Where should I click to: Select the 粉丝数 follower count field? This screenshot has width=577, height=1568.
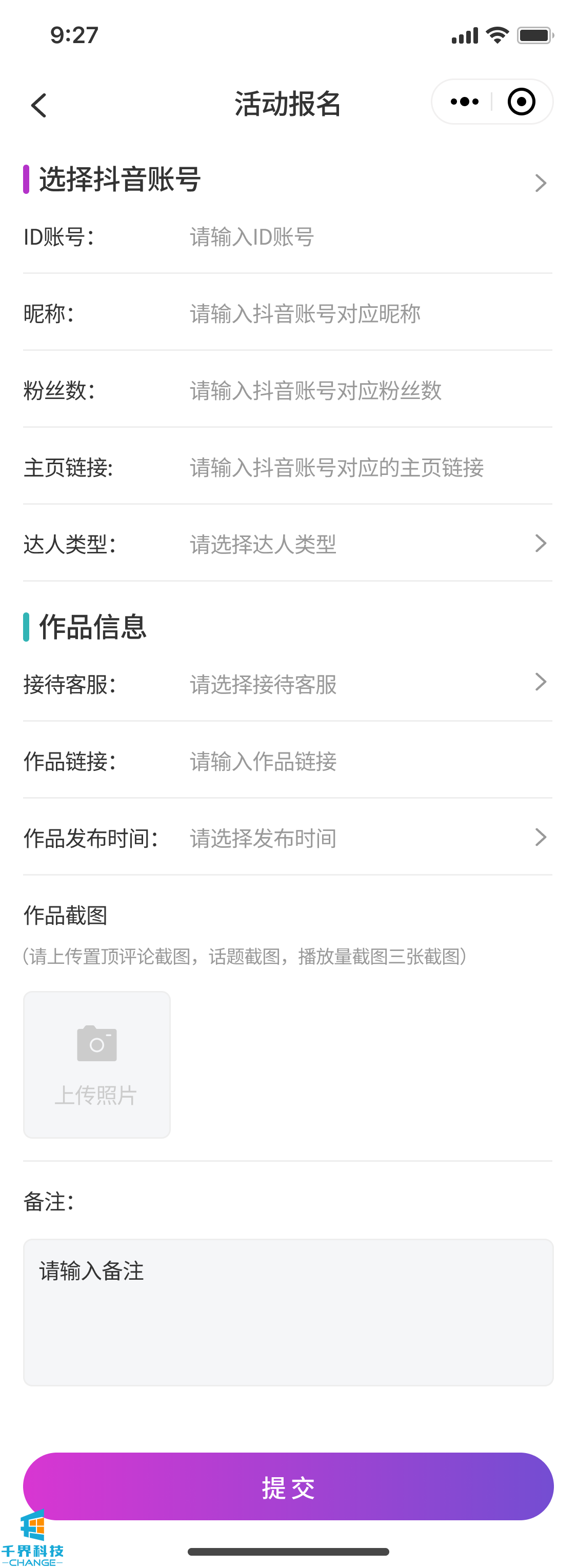click(365, 391)
